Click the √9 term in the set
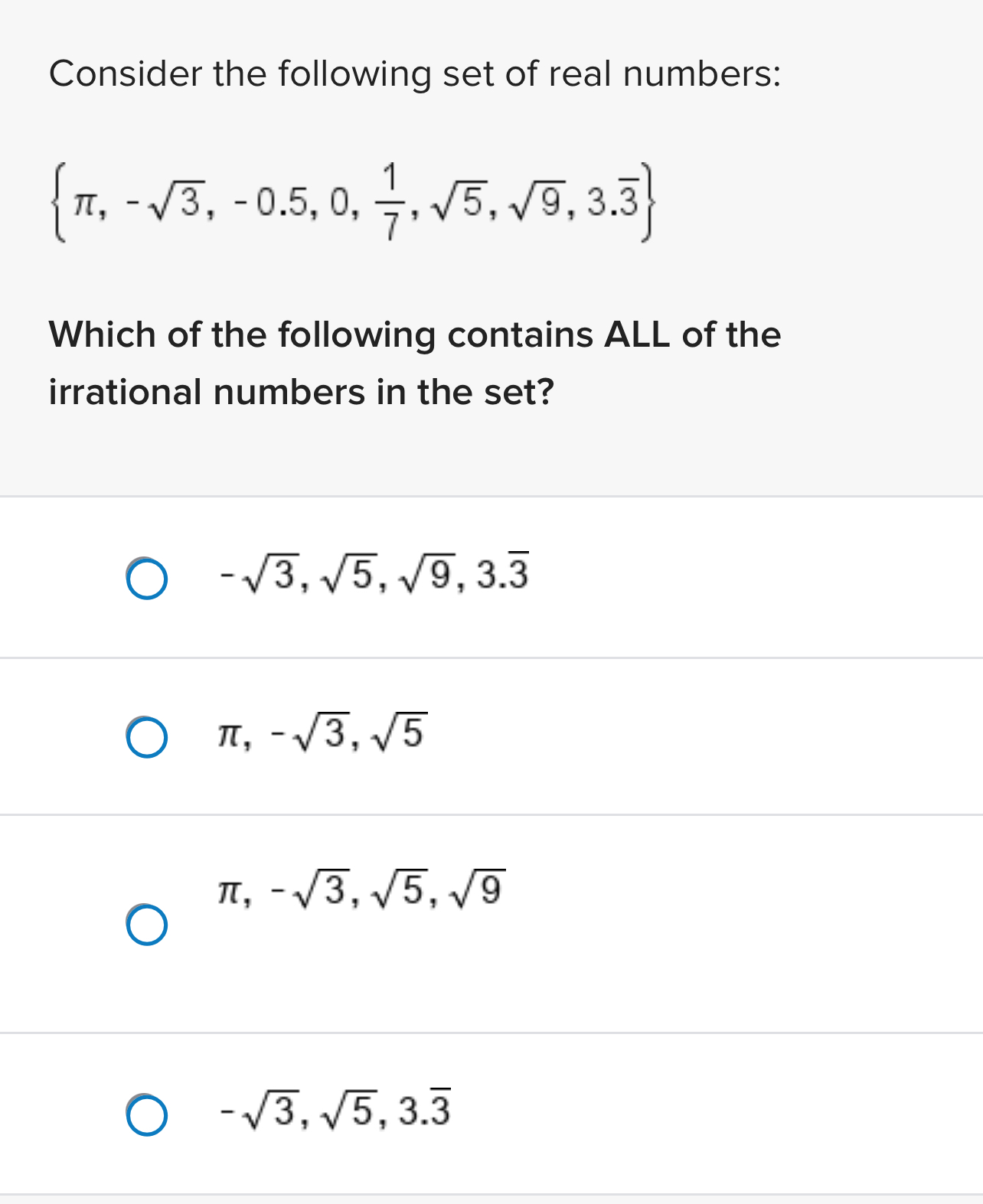983x1204 pixels. pyautogui.click(x=538, y=201)
